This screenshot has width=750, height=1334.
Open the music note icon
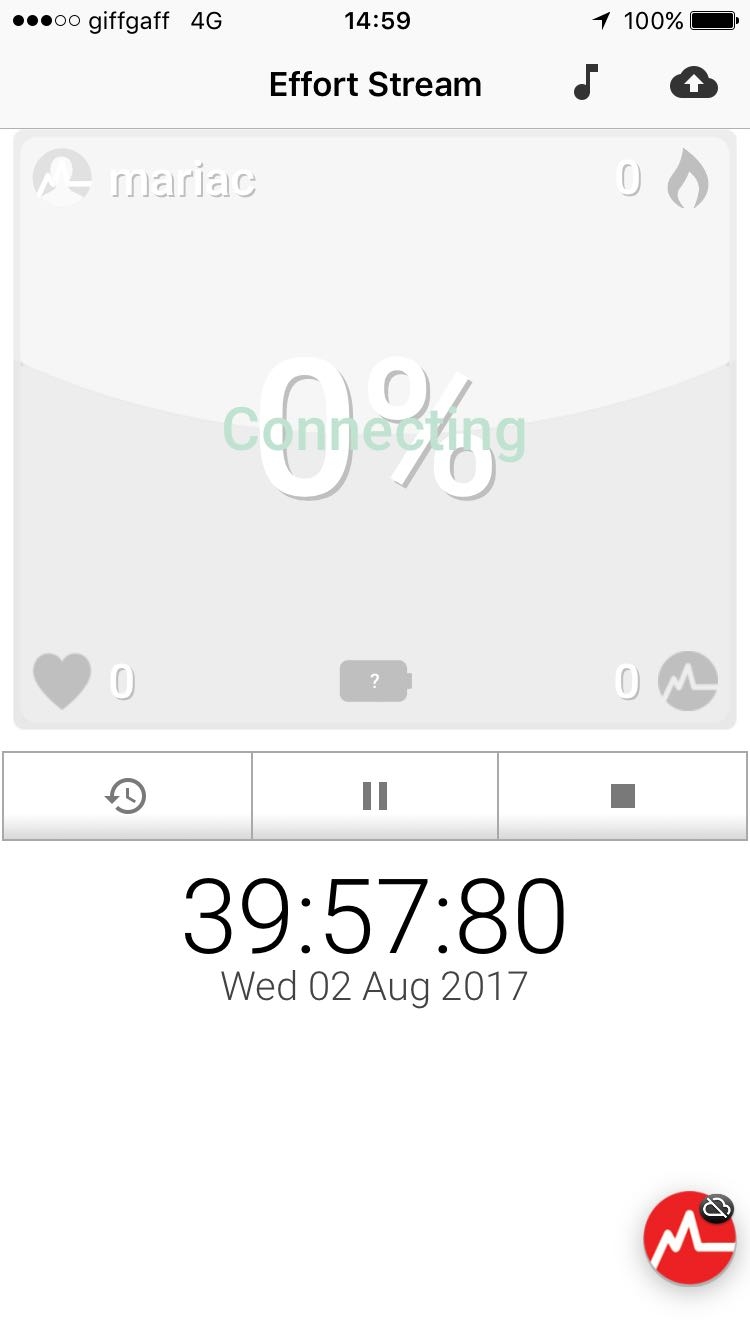click(586, 83)
